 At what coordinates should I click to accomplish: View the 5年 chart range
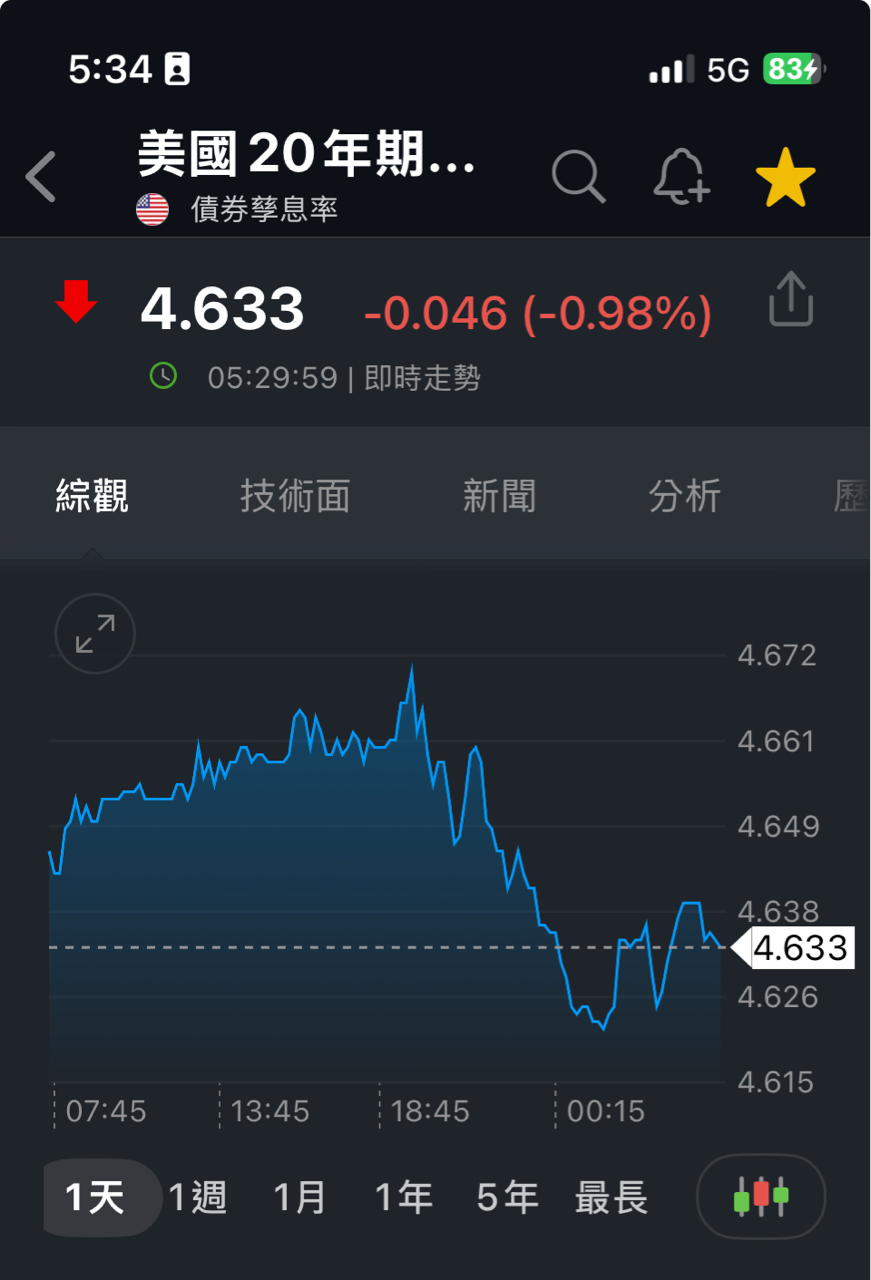(507, 1197)
